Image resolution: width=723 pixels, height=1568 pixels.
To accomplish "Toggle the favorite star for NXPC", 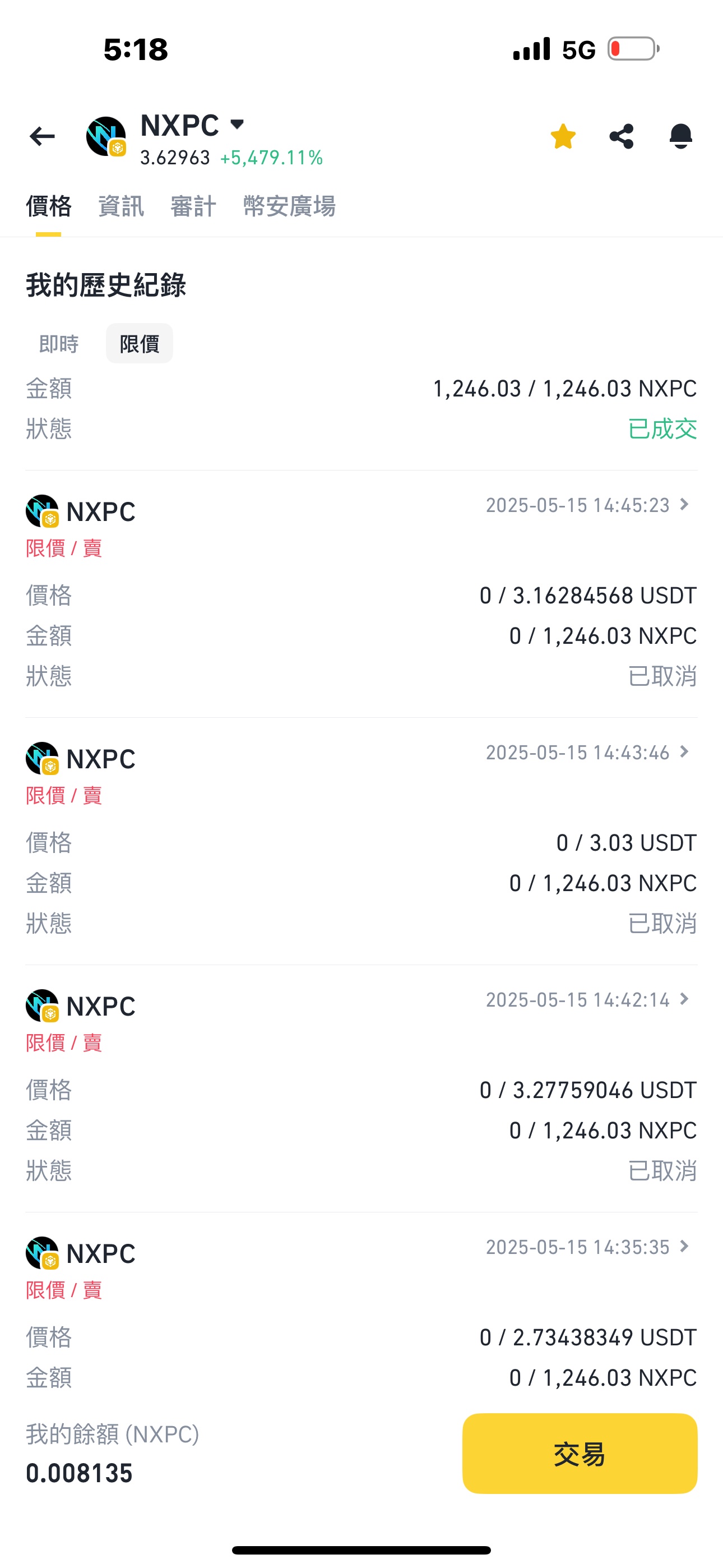I will [x=563, y=136].
